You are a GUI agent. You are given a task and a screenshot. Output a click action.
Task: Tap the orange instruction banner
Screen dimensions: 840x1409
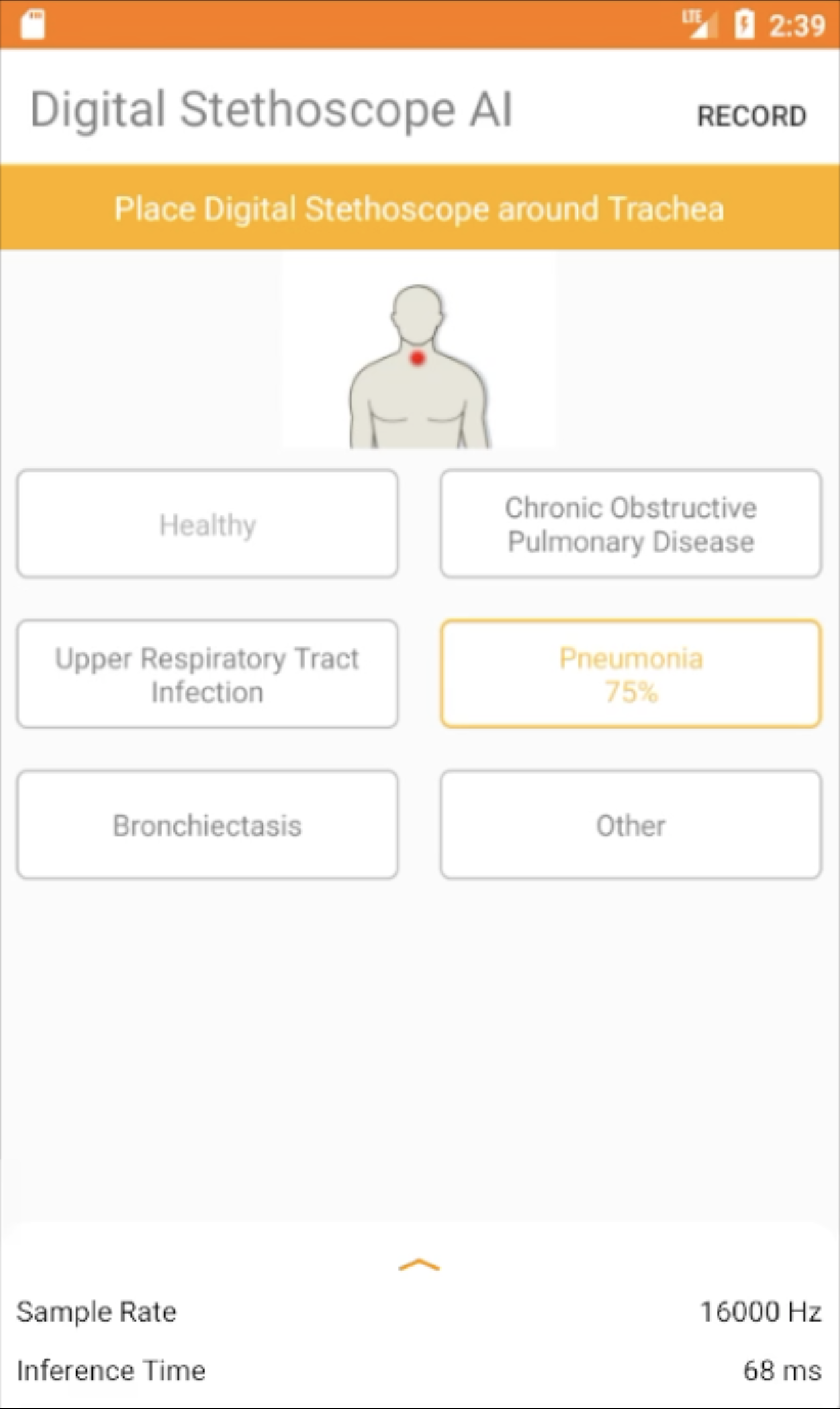pyautogui.click(x=419, y=209)
